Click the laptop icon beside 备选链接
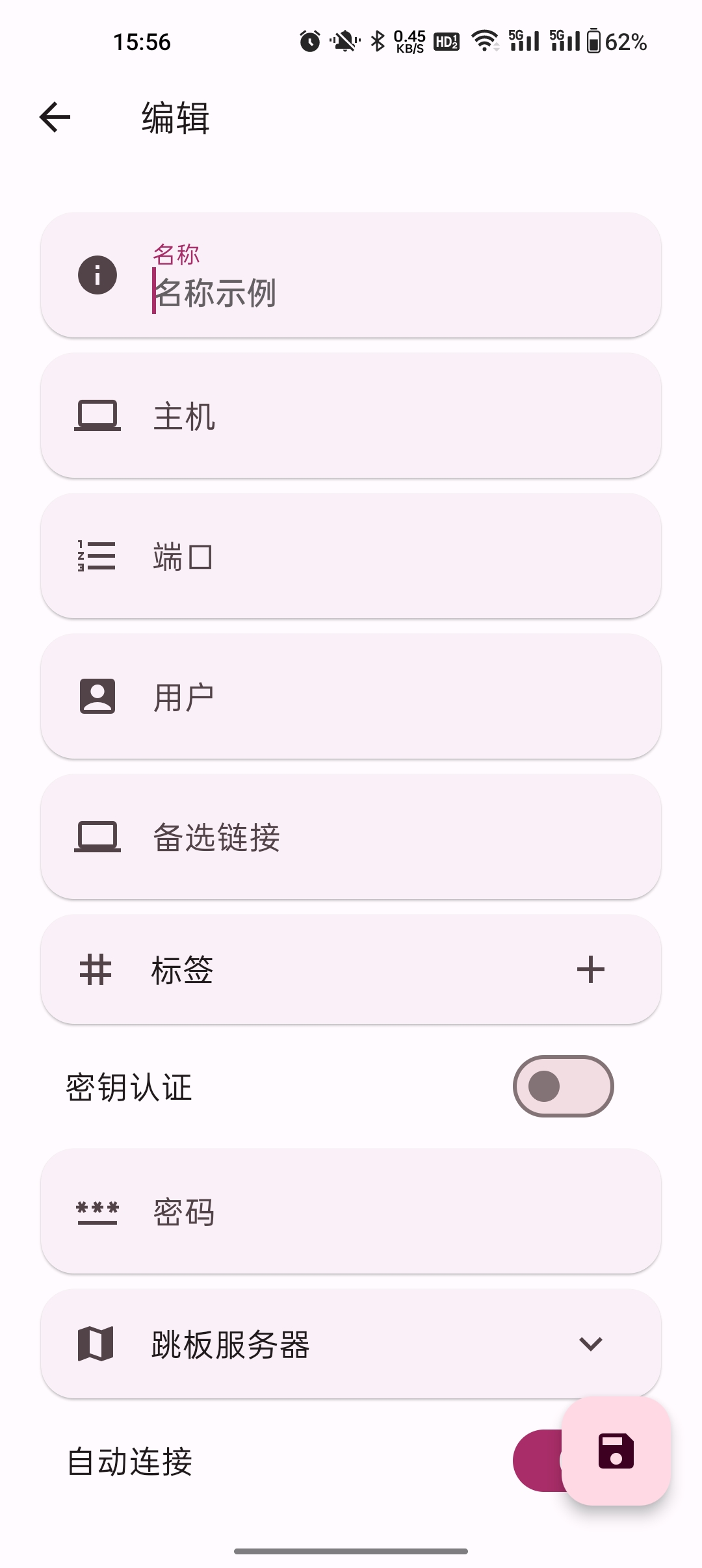702x1568 pixels. click(96, 837)
